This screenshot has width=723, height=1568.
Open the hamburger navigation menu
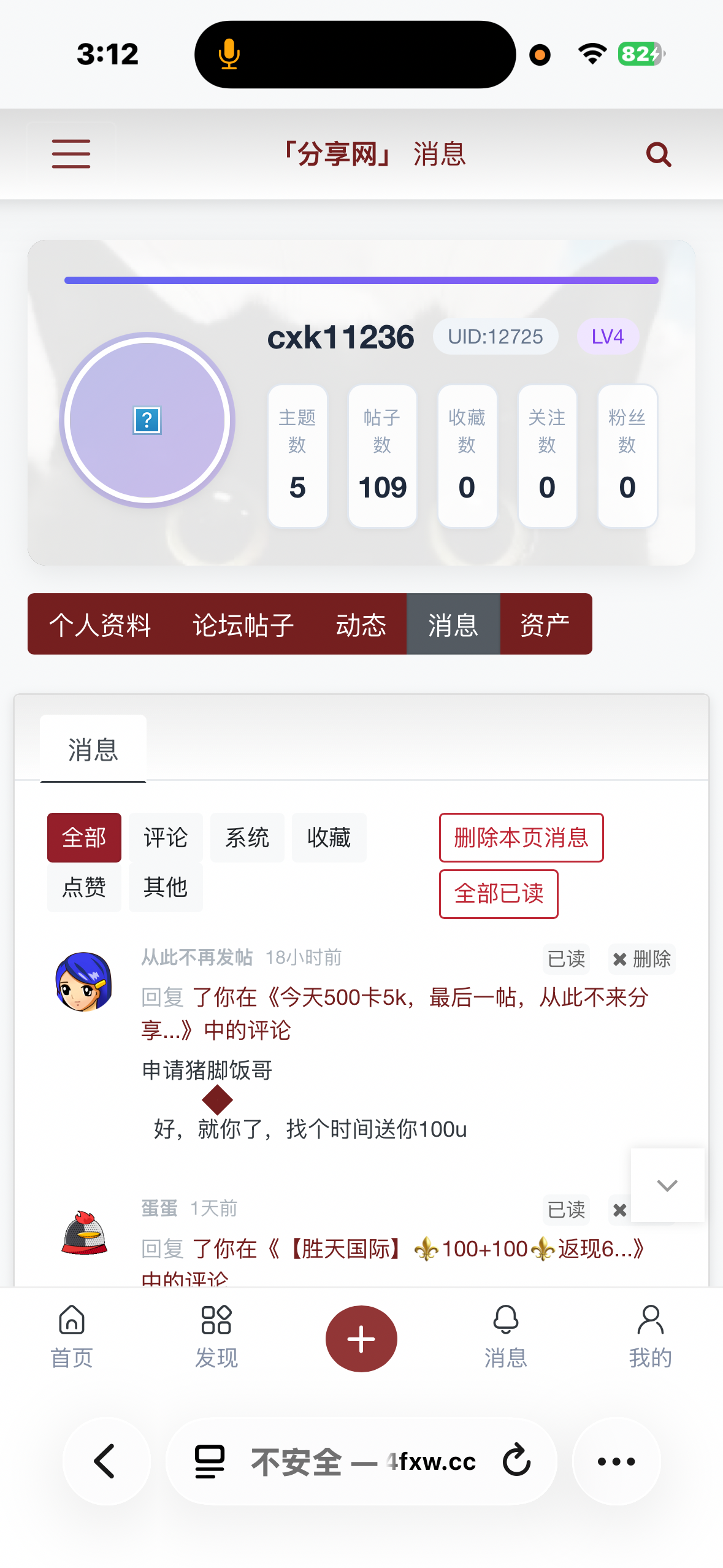(x=71, y=153)
